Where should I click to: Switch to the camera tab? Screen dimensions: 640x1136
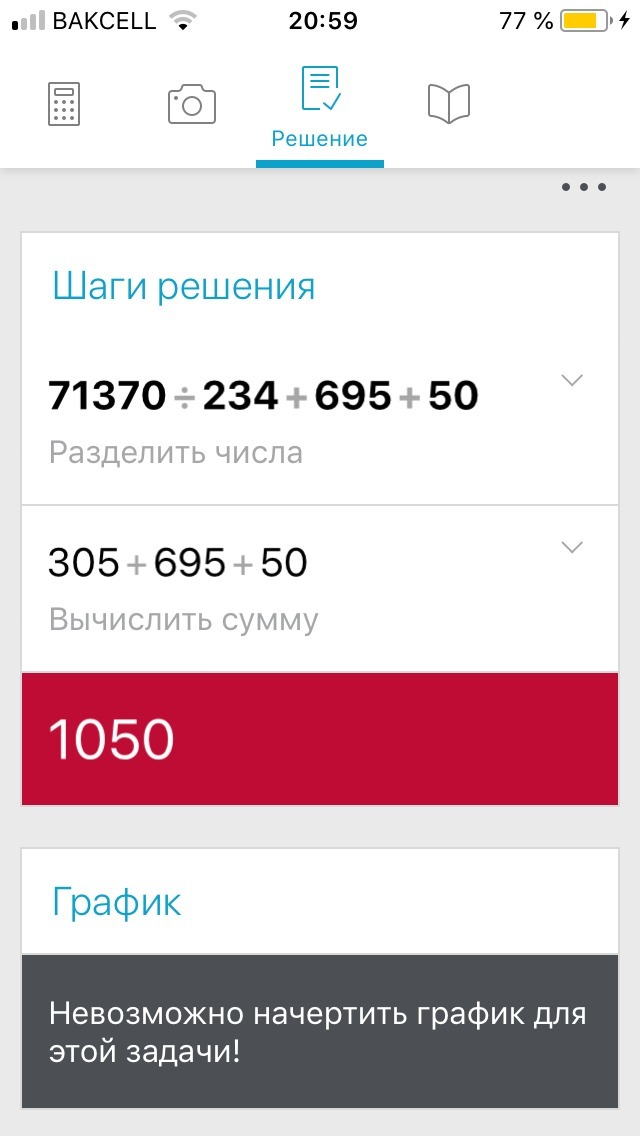(x=191, y=104)
